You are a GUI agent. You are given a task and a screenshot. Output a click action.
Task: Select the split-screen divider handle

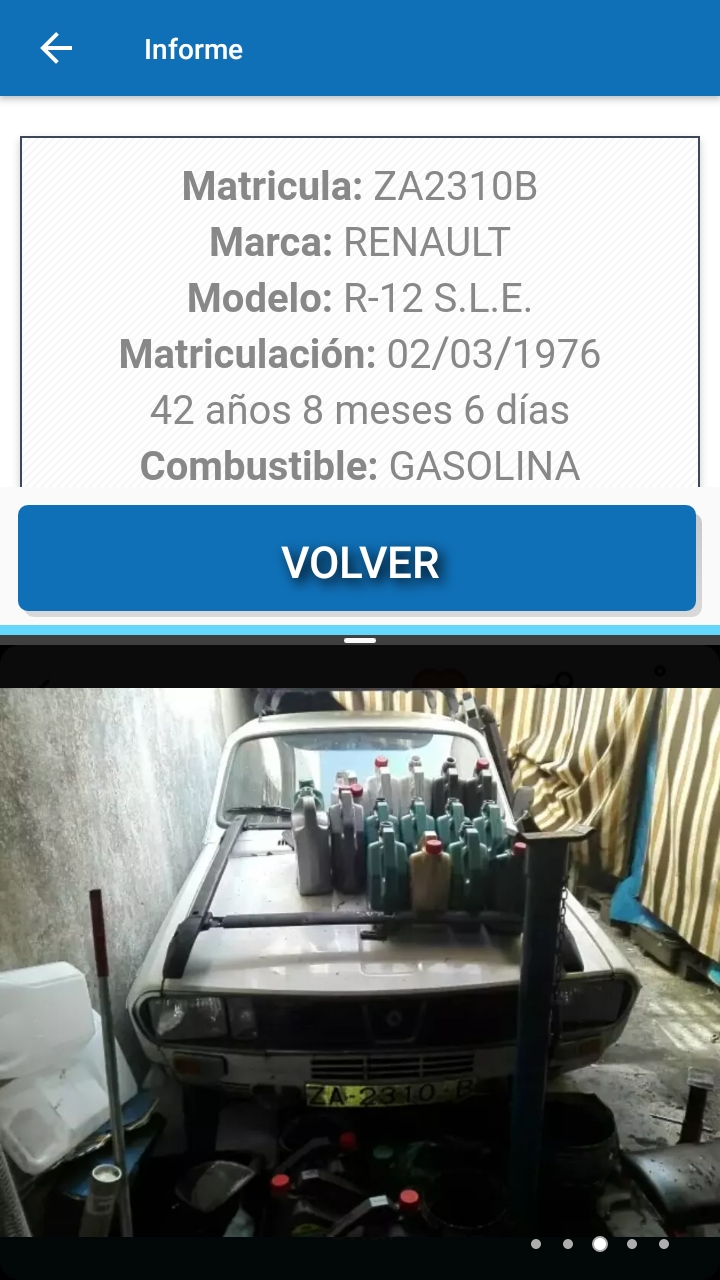point(360,640)
